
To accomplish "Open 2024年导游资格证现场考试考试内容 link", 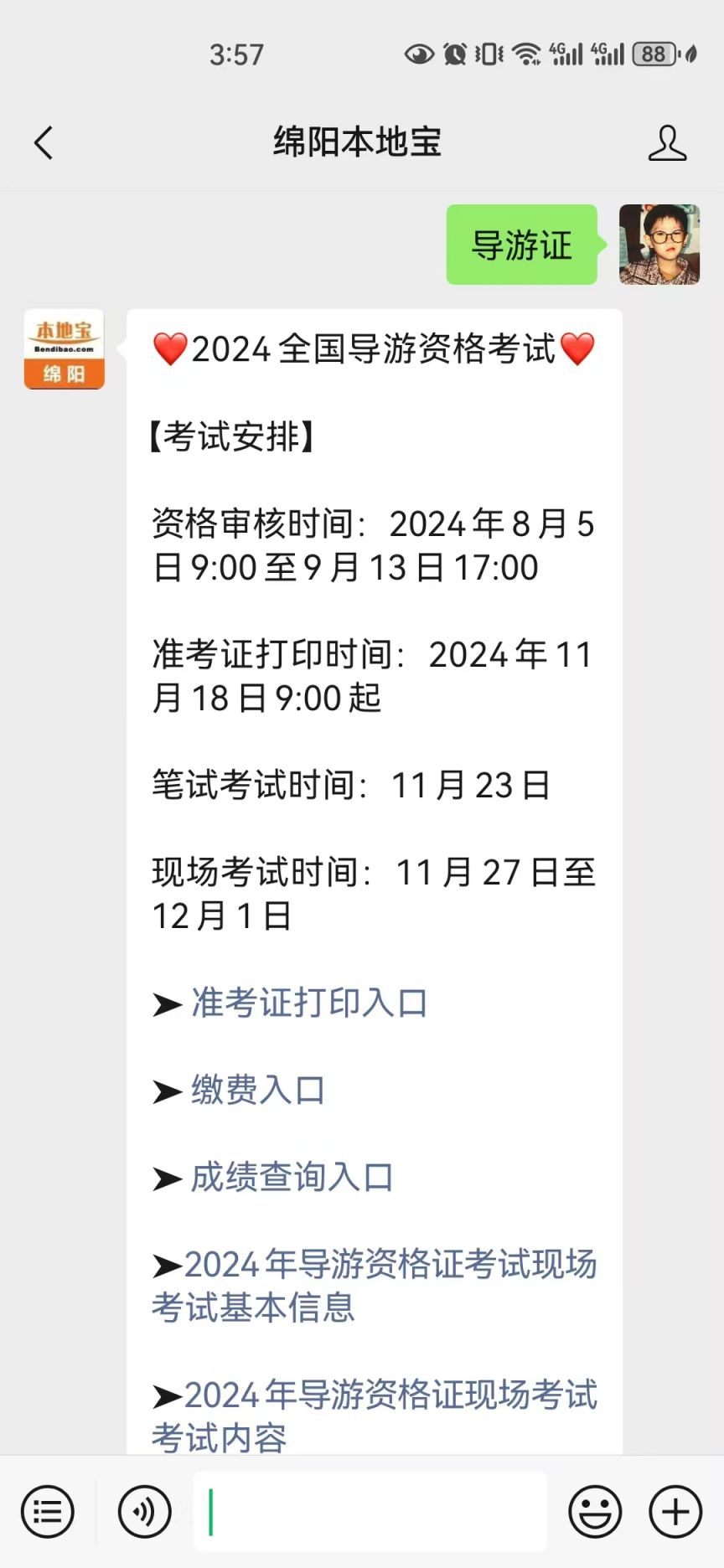I will 375,1416.
